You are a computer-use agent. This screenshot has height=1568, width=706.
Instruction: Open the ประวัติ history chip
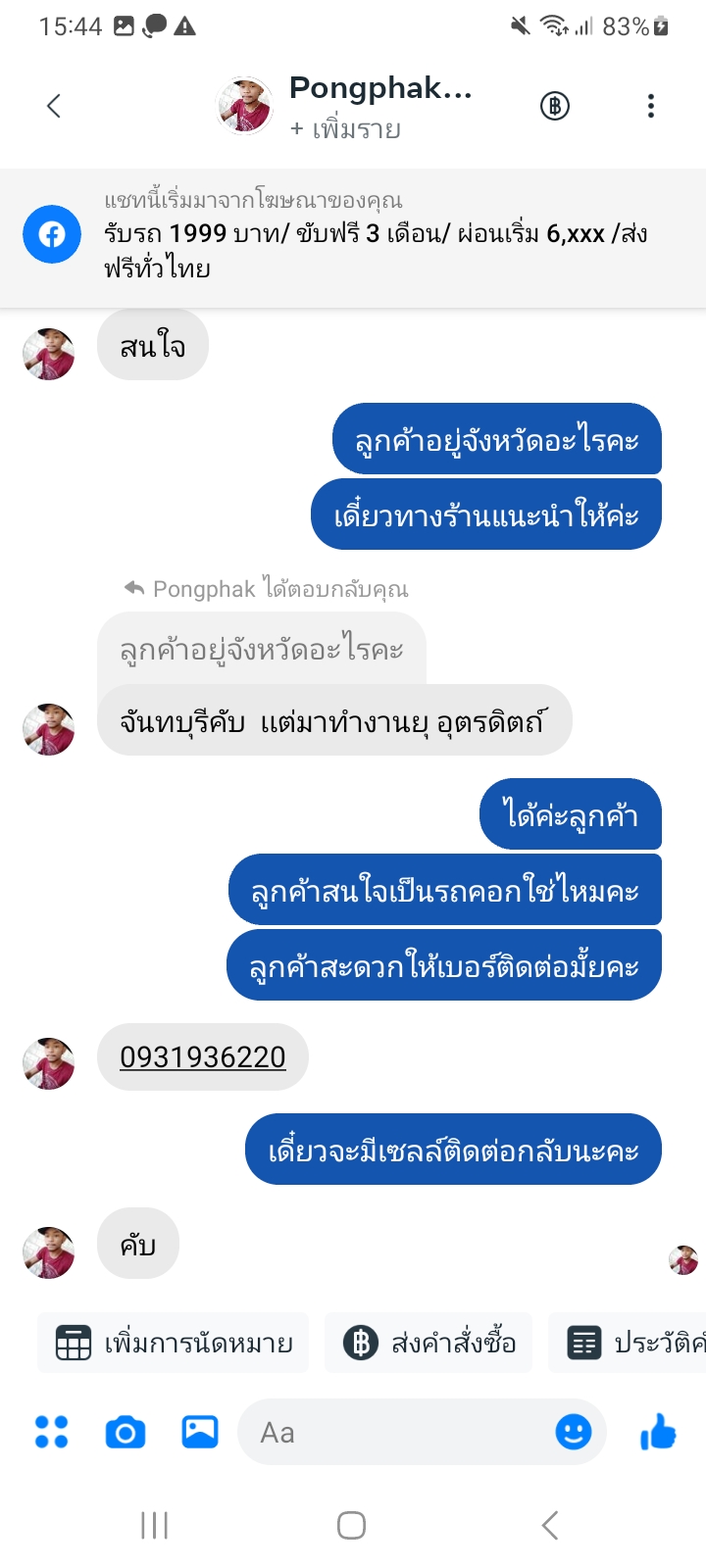tap(628, 1343)
